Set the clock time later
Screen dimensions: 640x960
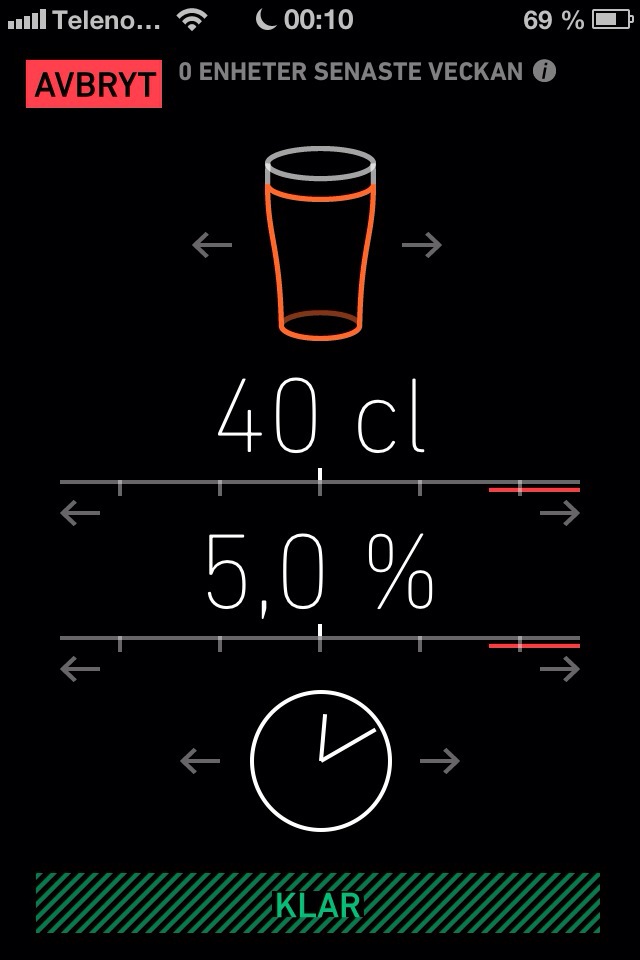point(439,761)
